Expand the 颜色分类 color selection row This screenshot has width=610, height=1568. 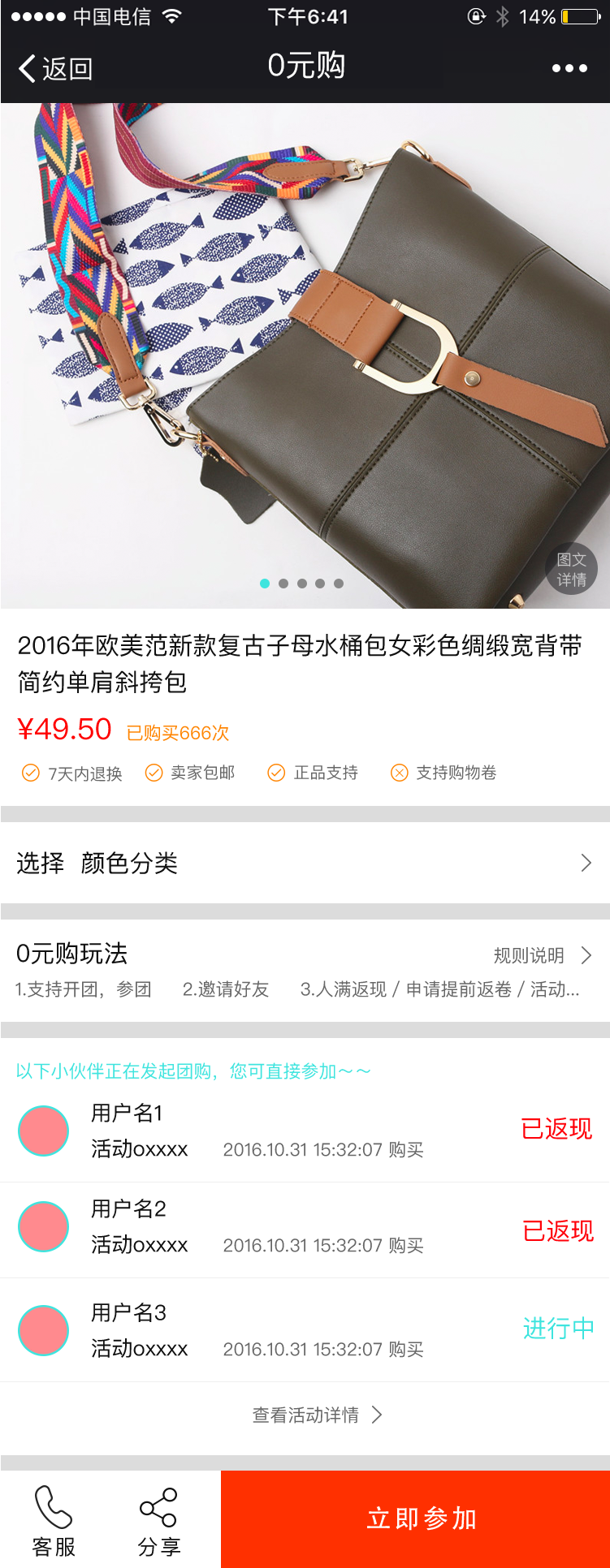[x=305, y=863]
